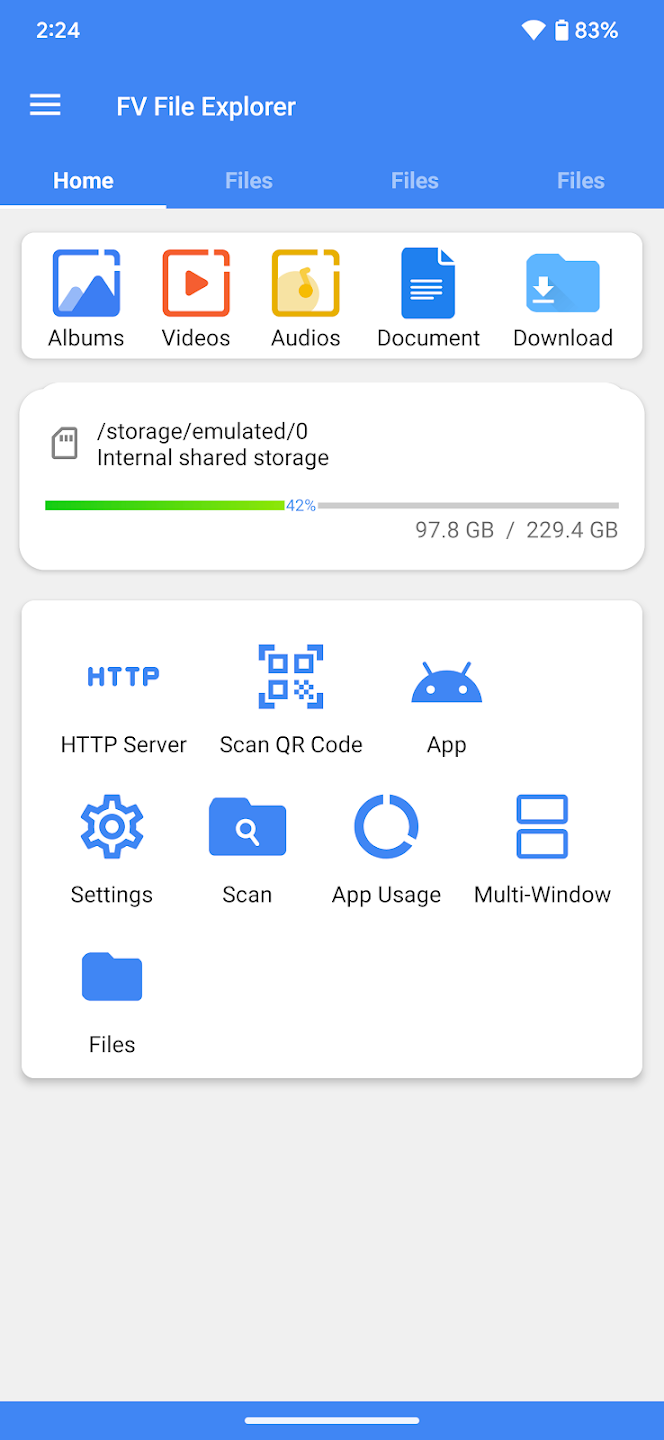Open the Audios category
This screenshot has width=664, height=1440.
(306, 298)
